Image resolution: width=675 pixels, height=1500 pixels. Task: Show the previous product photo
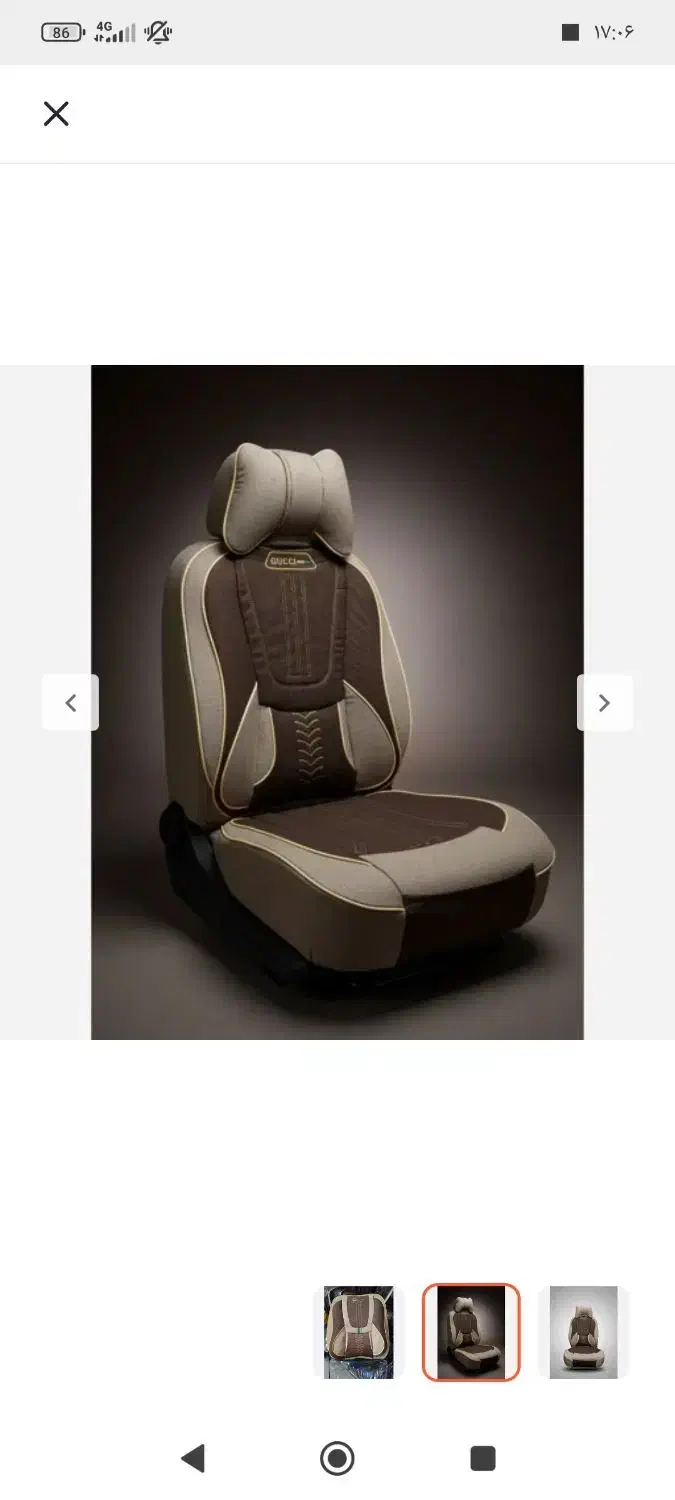click(x=70, y=703)
